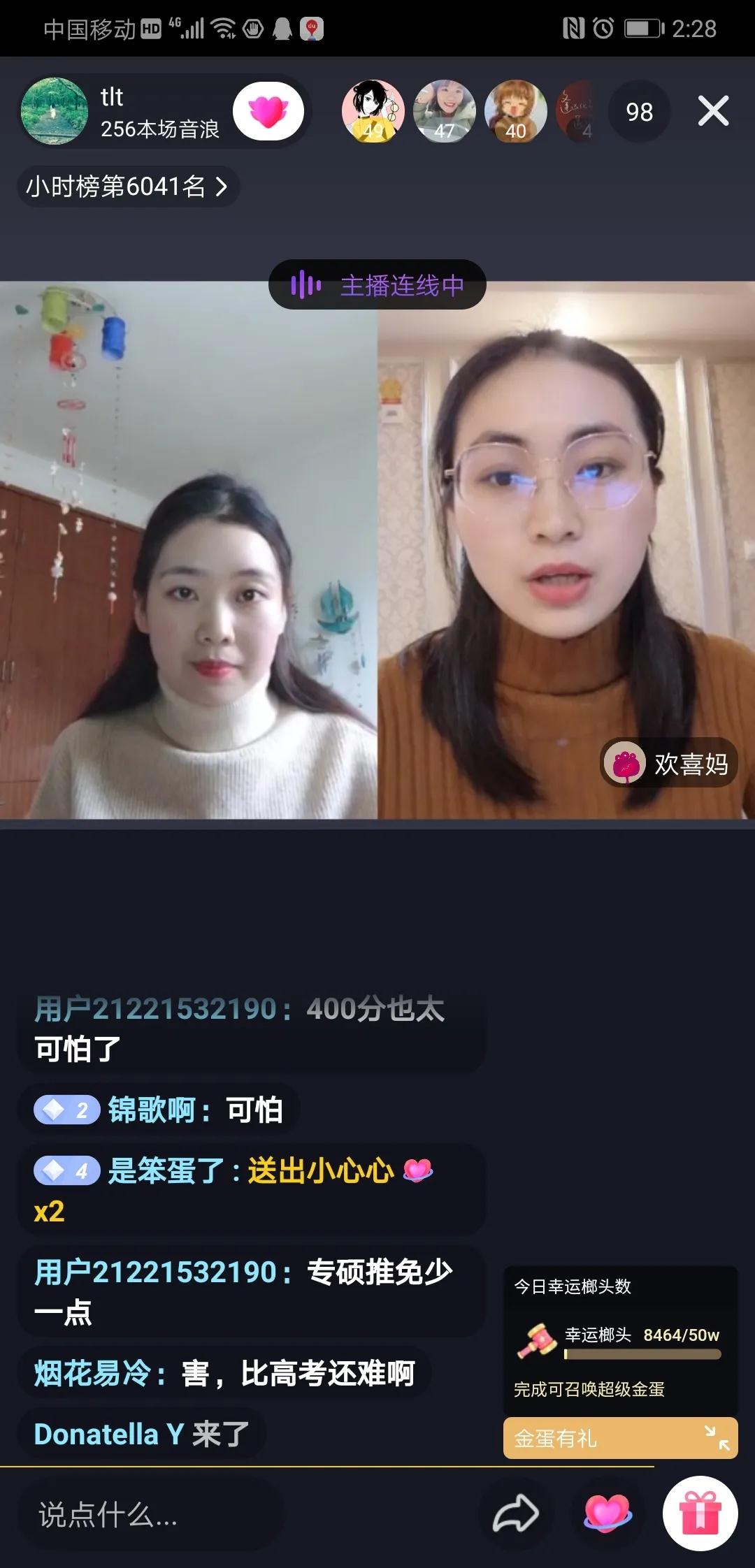Open viewer avatar with score 40
Viewport: 755px width, 1568px height.
pos(516,111)
